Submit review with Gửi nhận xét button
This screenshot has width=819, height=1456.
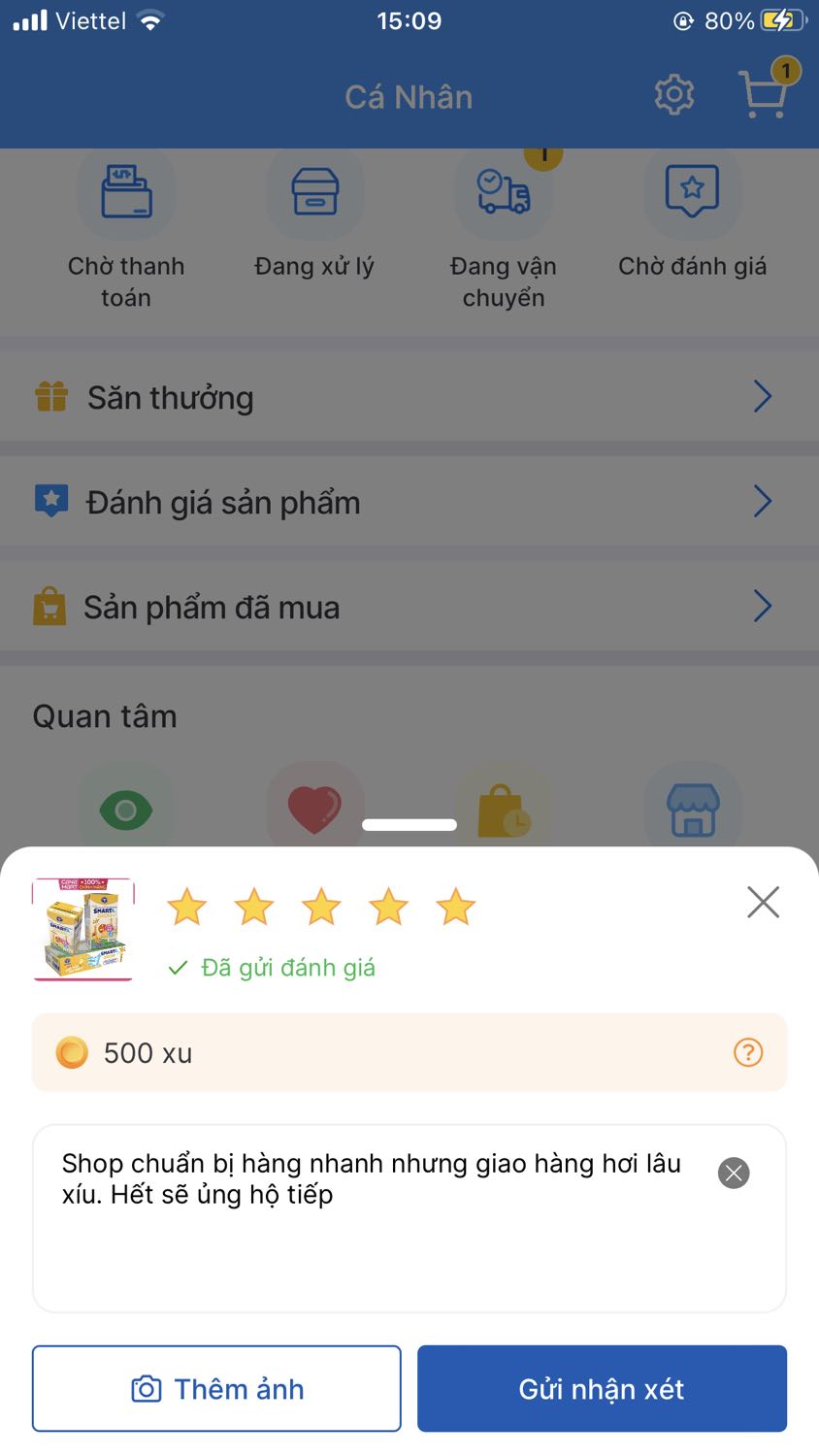602,1388
